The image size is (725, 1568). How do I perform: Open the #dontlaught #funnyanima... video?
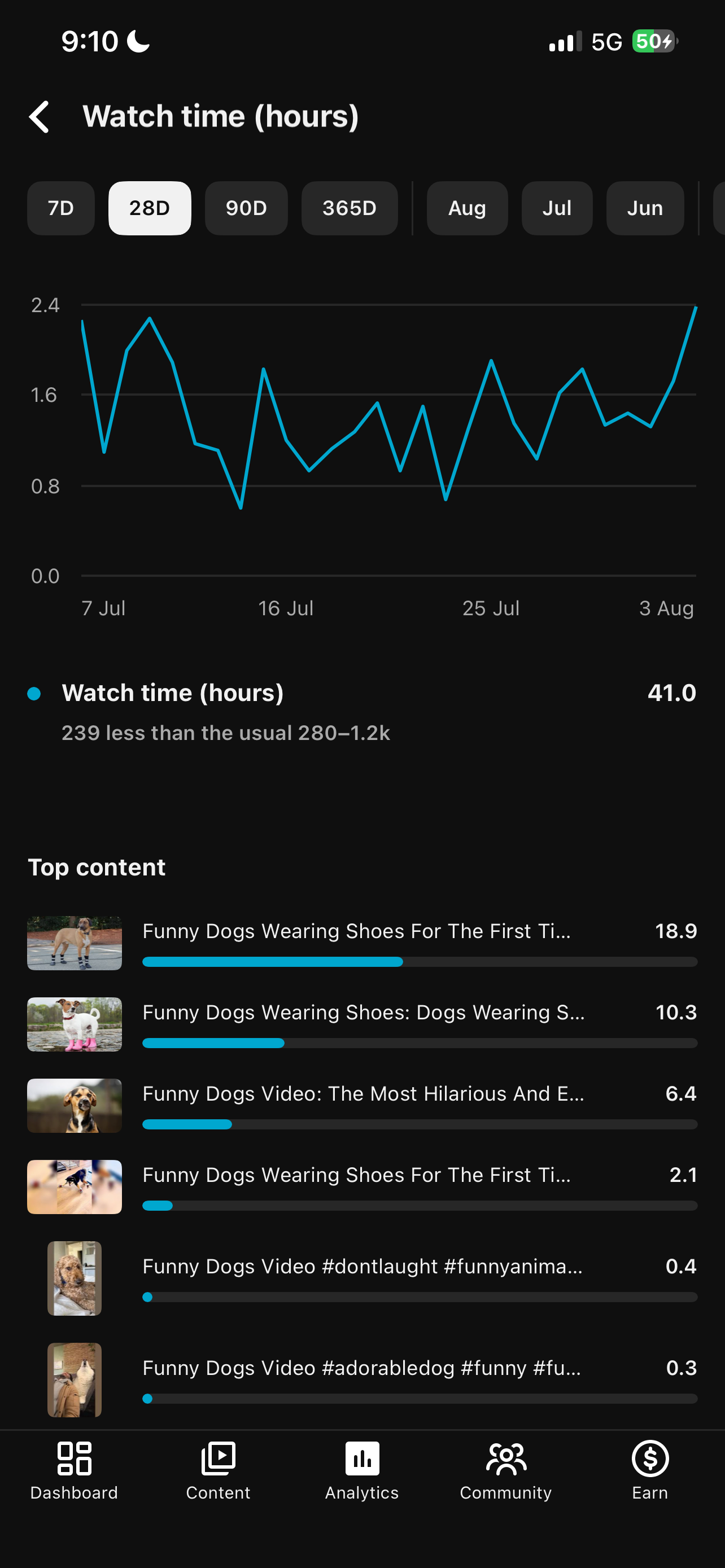pyautogui.click(x=362, y=1278)
